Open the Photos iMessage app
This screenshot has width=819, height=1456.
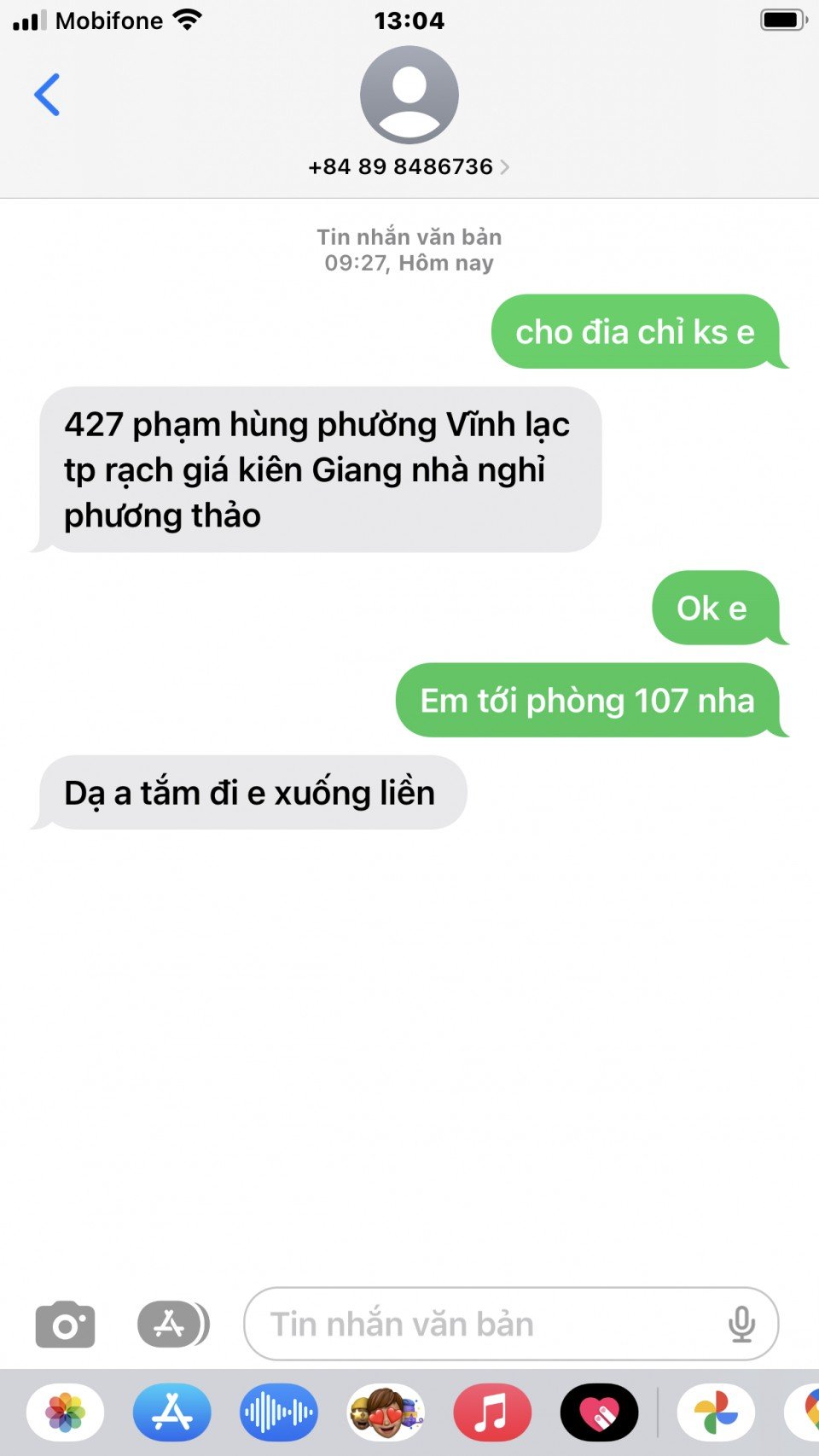tap(66, 1412)
